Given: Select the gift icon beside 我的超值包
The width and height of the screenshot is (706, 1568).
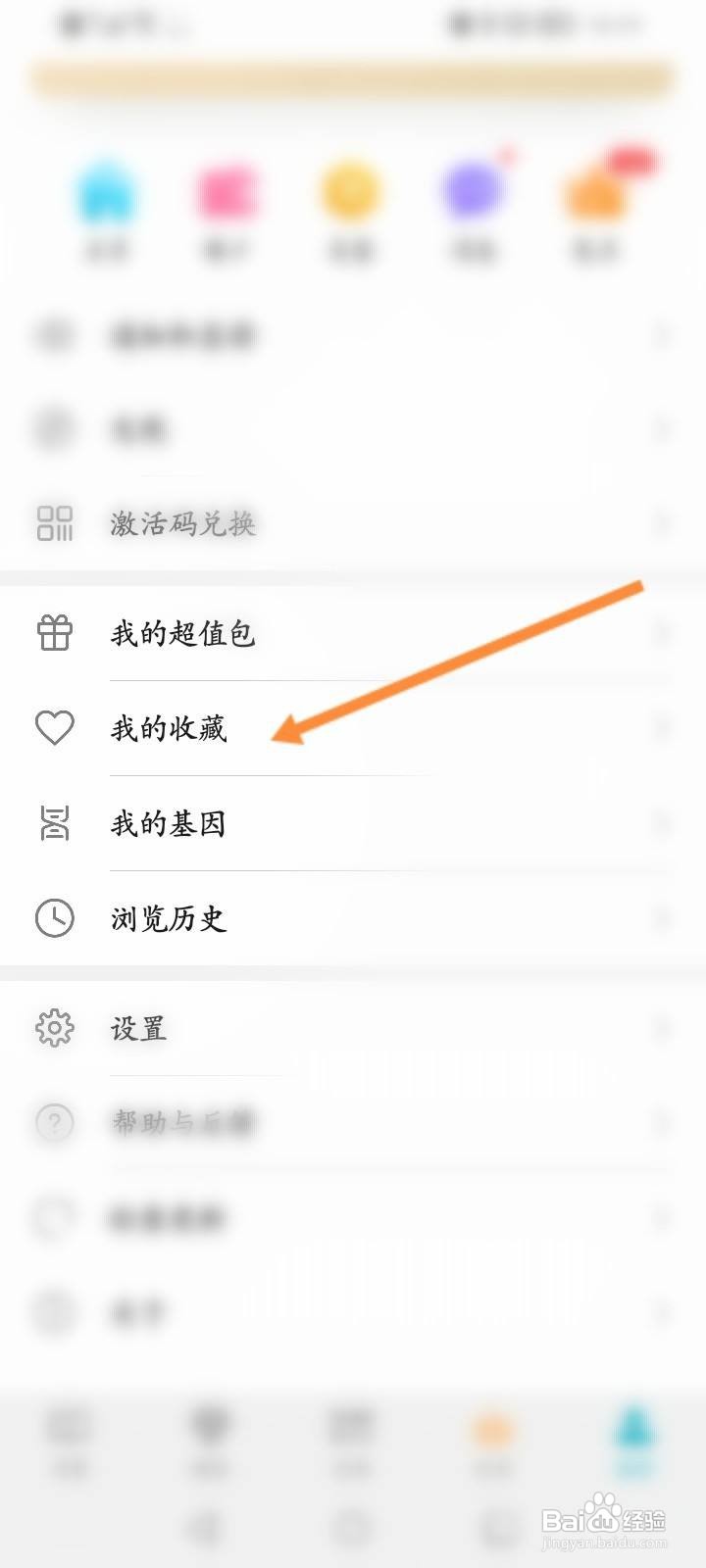Looking at the screenshot, I should [53, 634].
